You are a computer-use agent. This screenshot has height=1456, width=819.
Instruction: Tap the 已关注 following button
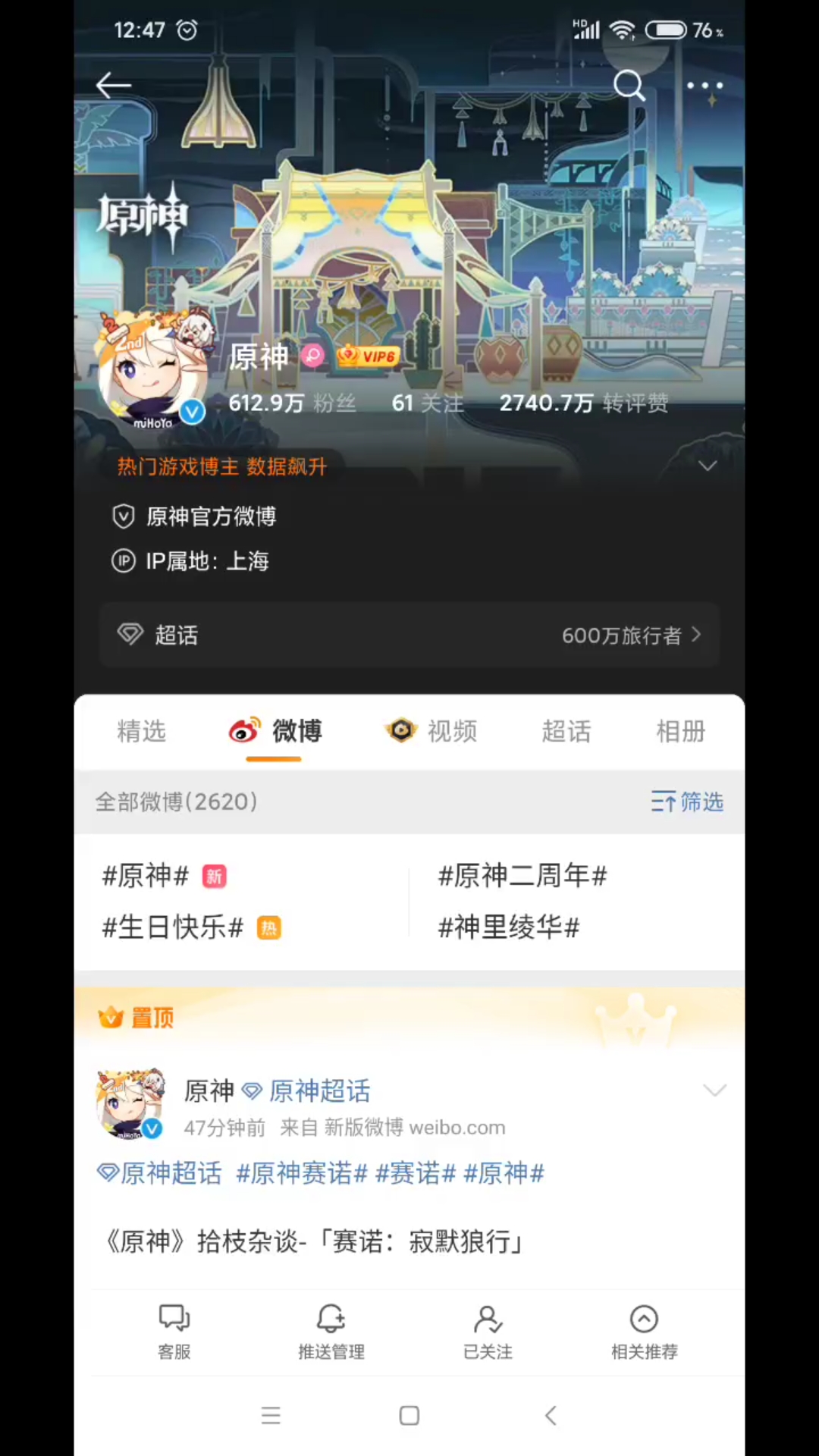488,1331
